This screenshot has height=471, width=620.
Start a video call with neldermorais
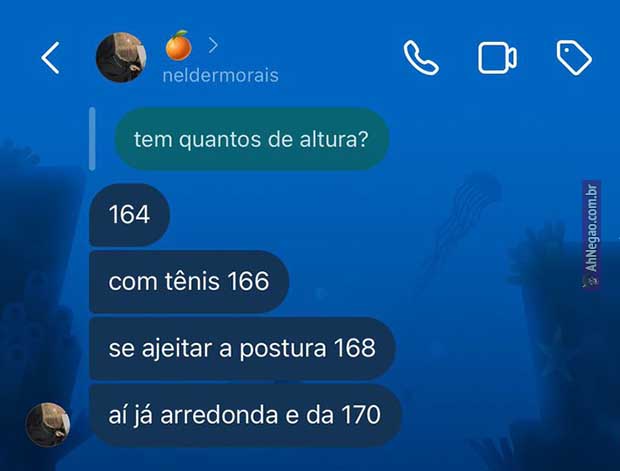497,58
